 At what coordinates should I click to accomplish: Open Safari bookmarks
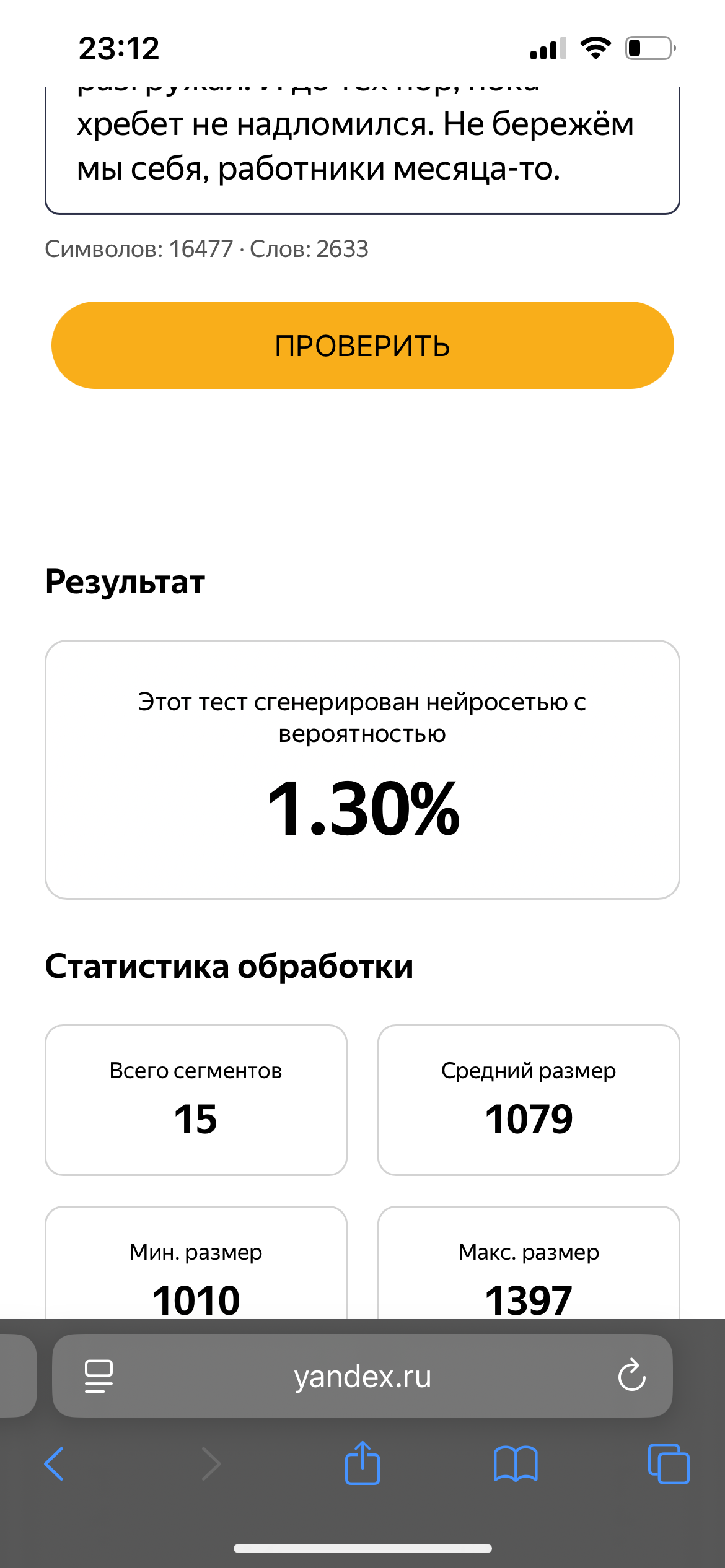click(516, 1464)
